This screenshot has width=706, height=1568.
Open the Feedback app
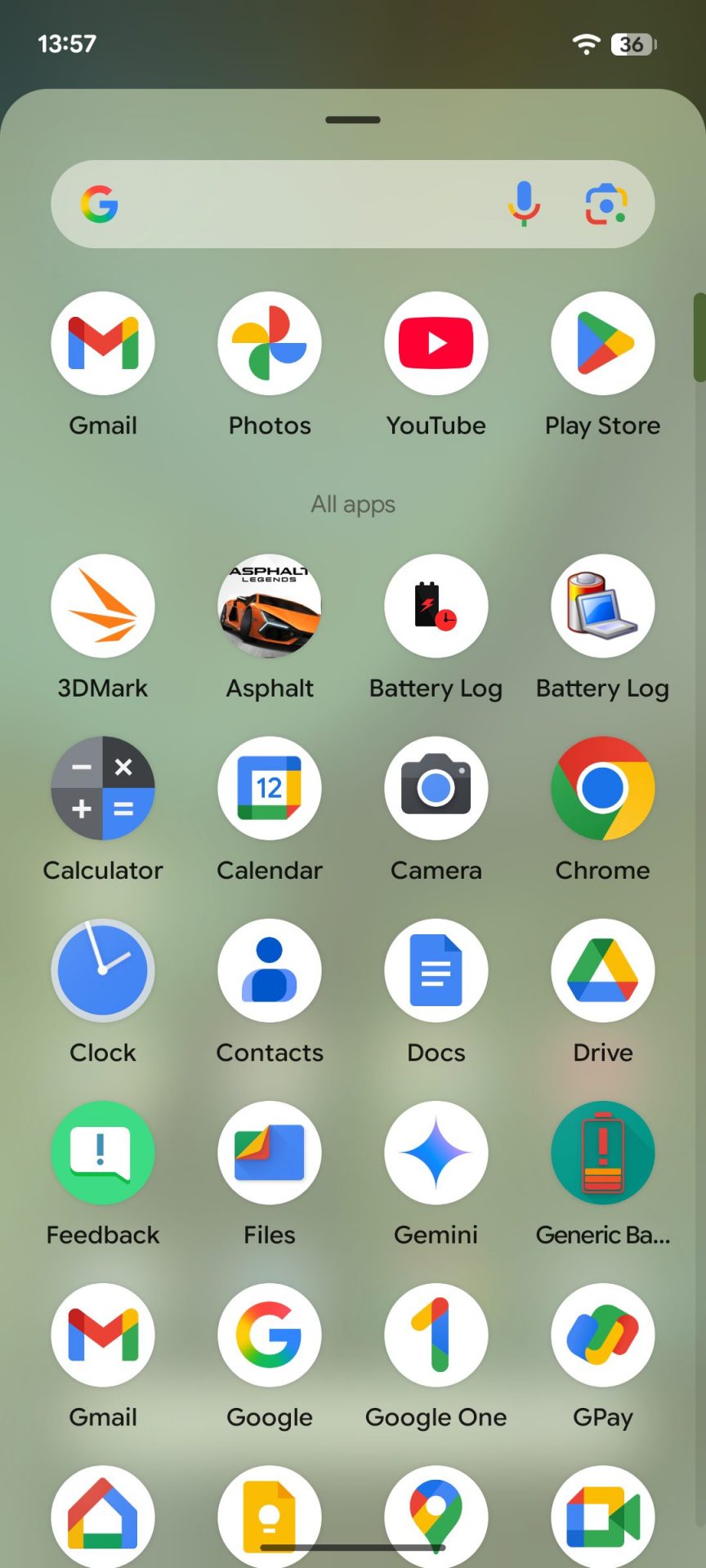point(103,1153)
